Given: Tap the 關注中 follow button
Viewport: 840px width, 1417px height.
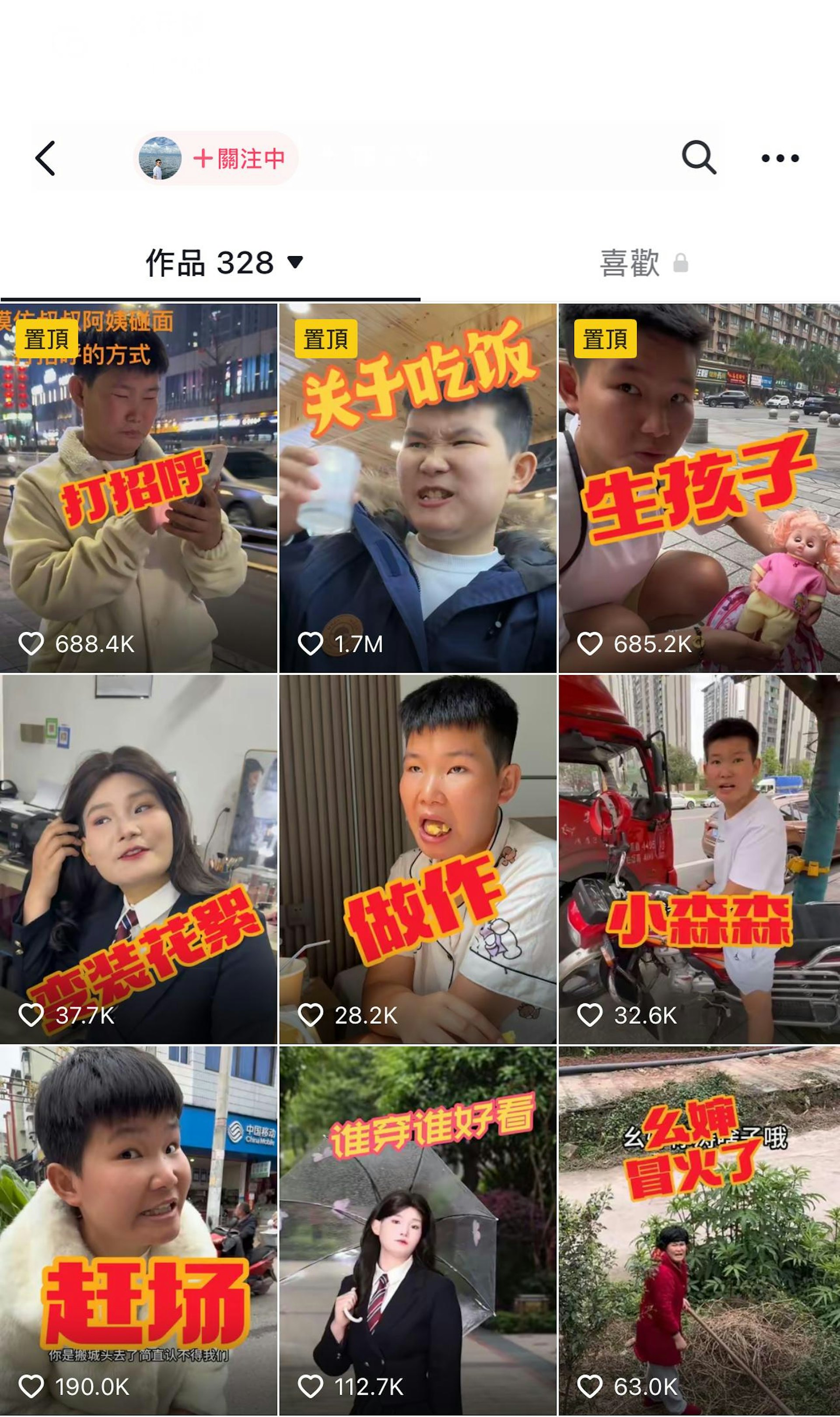Looking at the screenshot, I should pyautogui.click(x=238, y=158).
